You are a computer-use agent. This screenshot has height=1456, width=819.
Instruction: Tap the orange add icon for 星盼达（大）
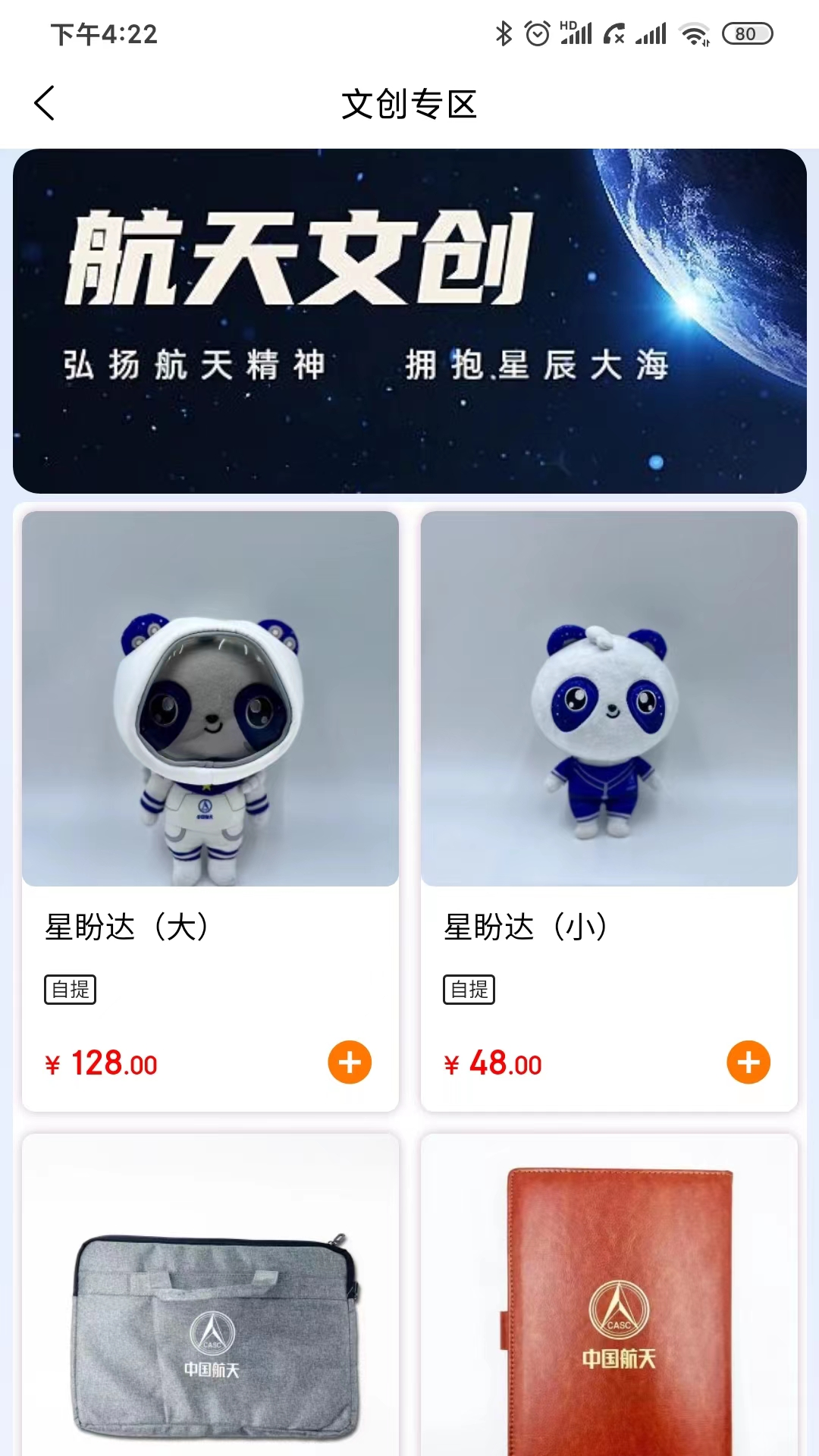349,1063
